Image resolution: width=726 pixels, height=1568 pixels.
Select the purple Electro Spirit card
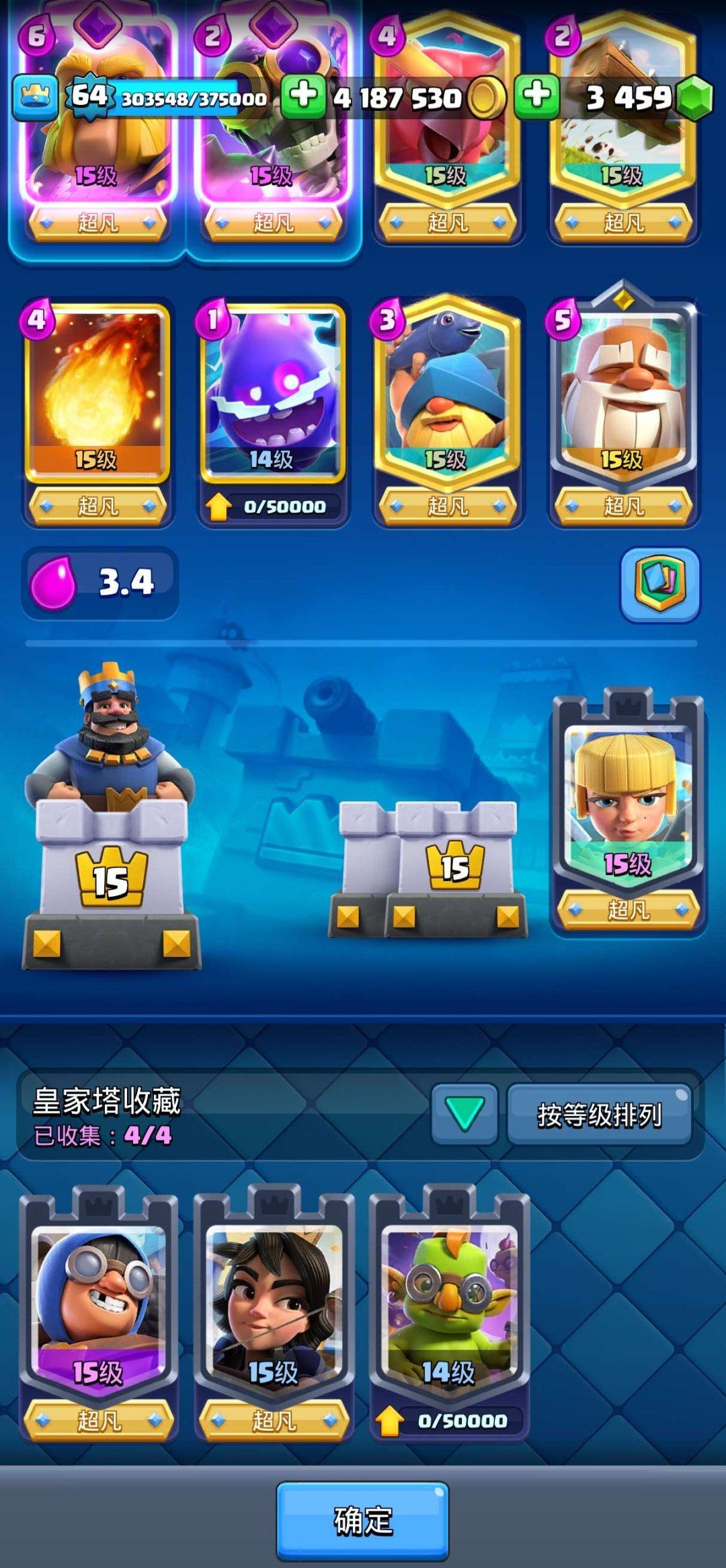tap(272, 397)
